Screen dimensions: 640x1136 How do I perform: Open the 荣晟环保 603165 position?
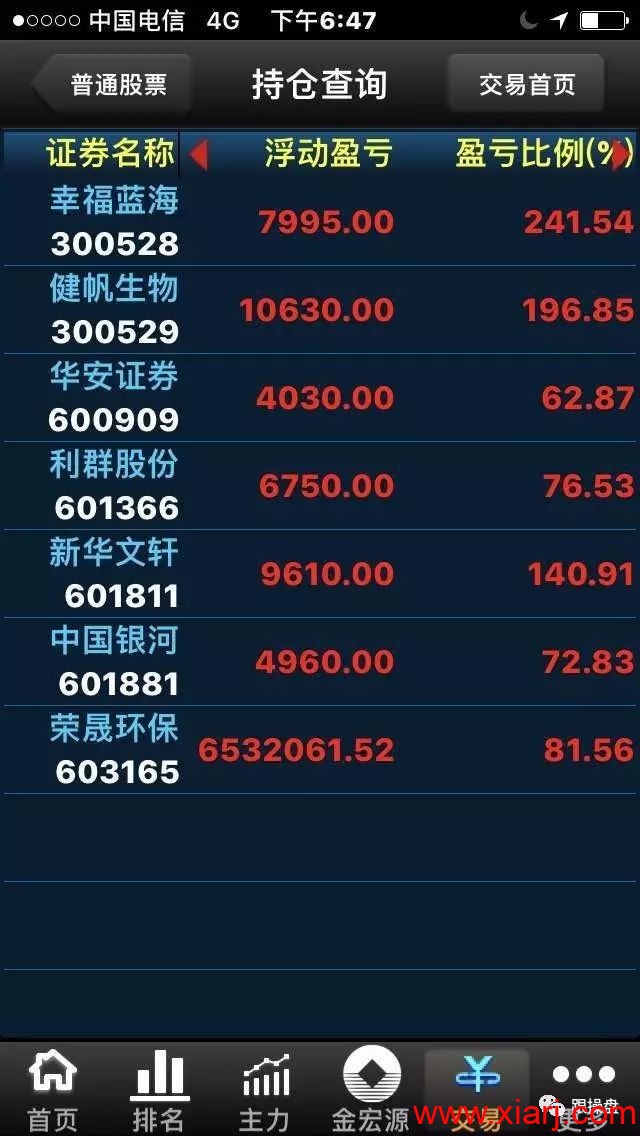click(x=320, y=750)
